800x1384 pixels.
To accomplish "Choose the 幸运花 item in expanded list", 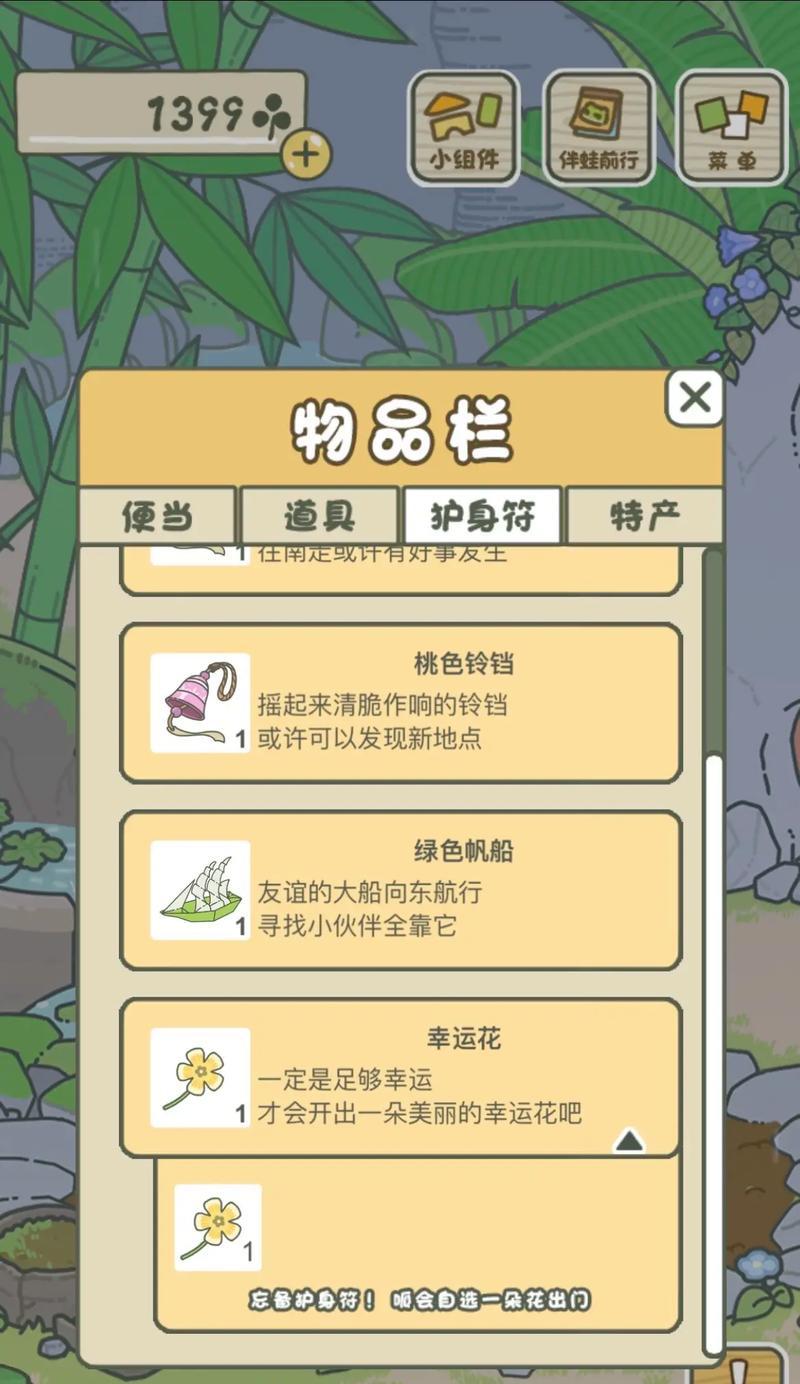I will coord(217,1227).
